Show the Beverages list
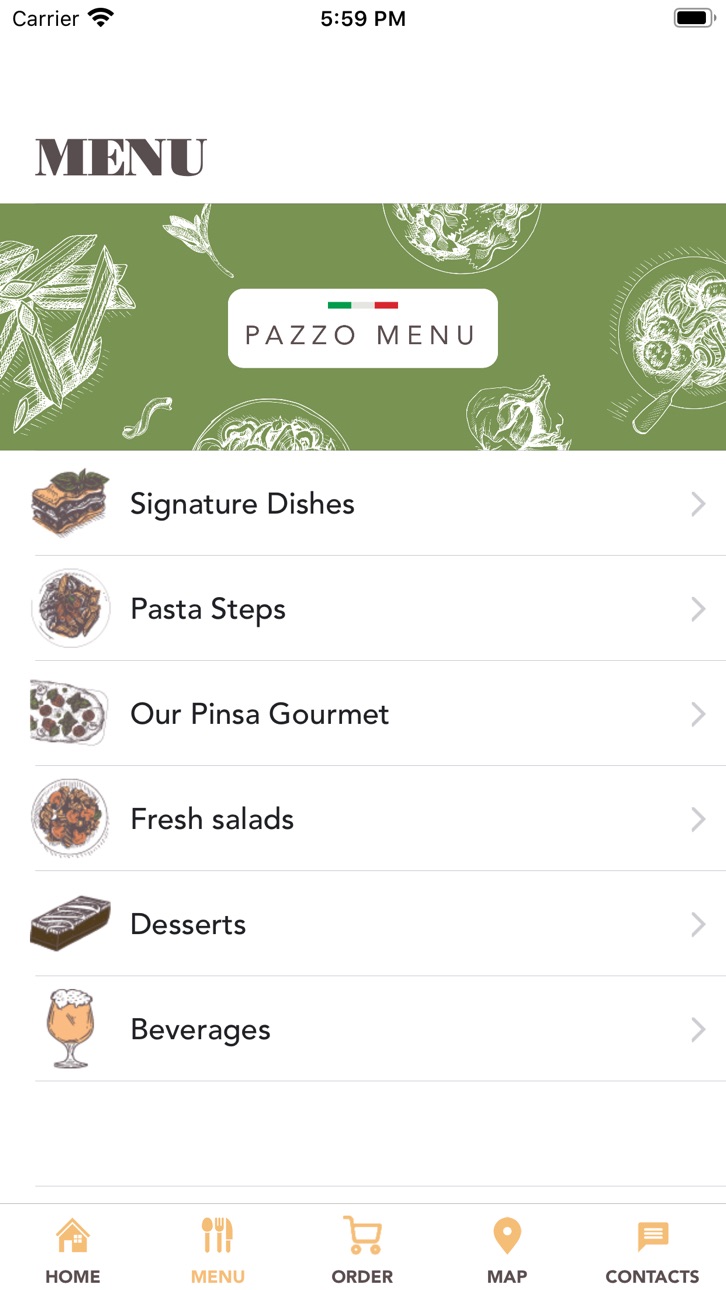The image size is (726, 1290). 363,1028
